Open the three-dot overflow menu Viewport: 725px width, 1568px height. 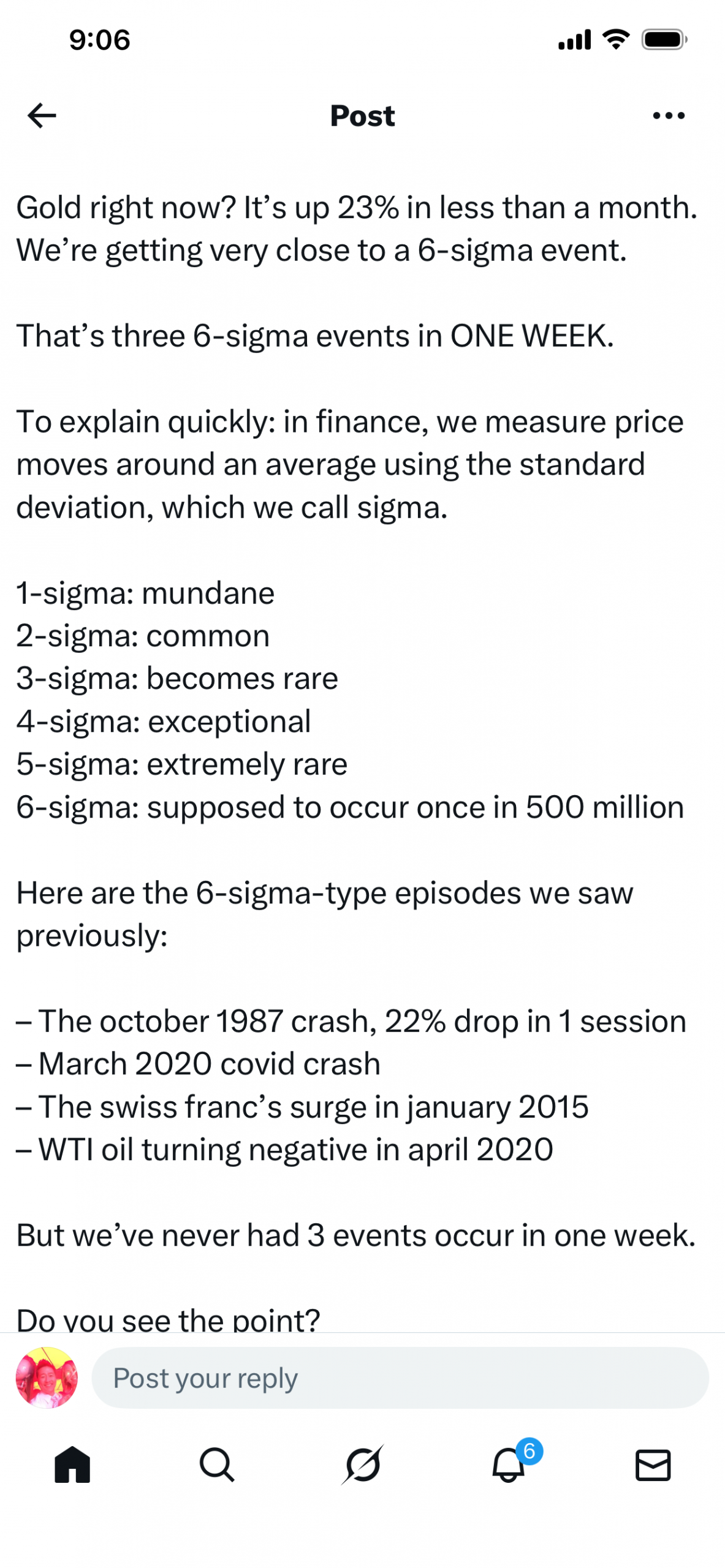tap(668, 115)
